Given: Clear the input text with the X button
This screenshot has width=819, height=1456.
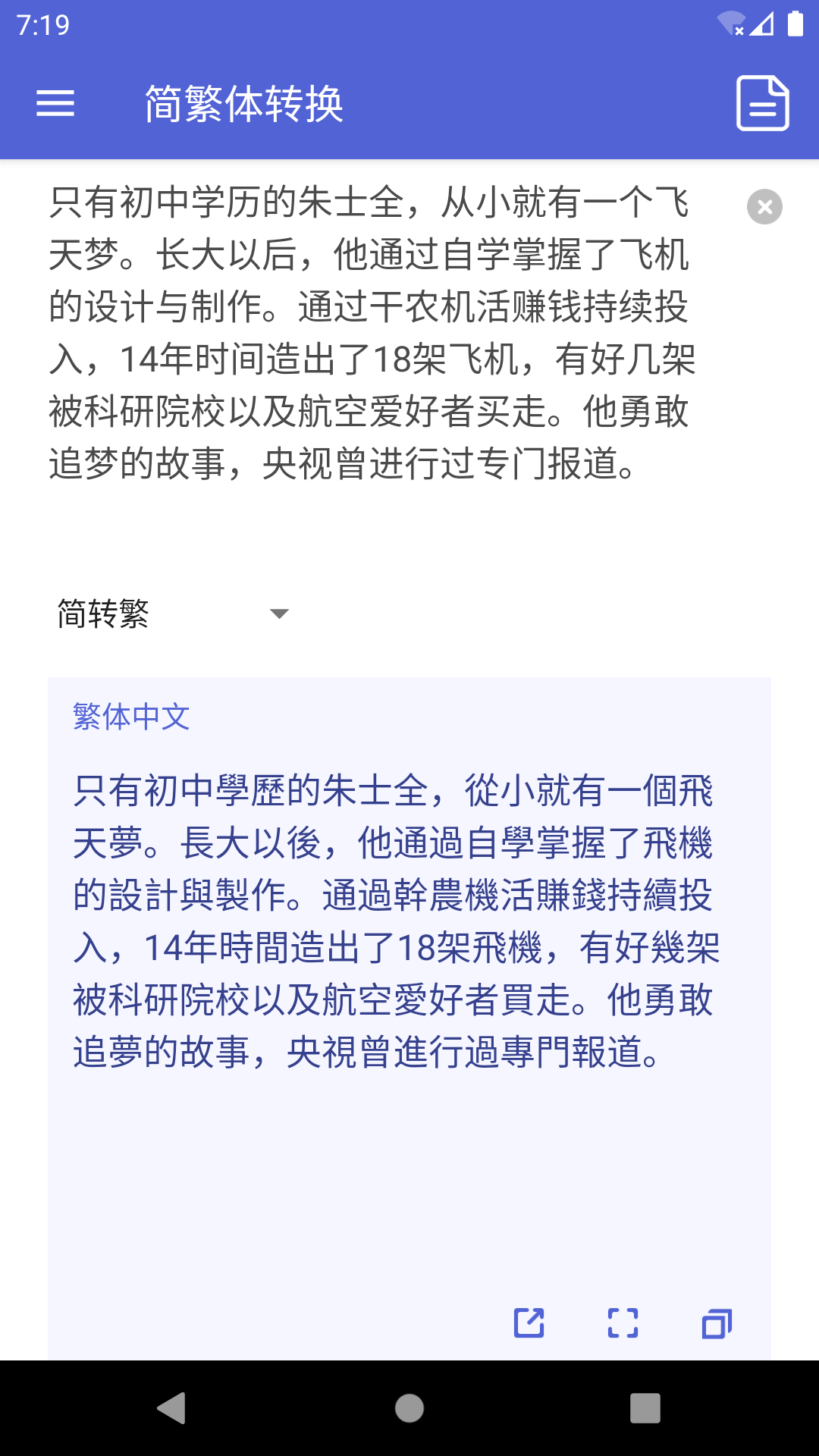Looking at the screenshot, I should click(x=764, y=206).
